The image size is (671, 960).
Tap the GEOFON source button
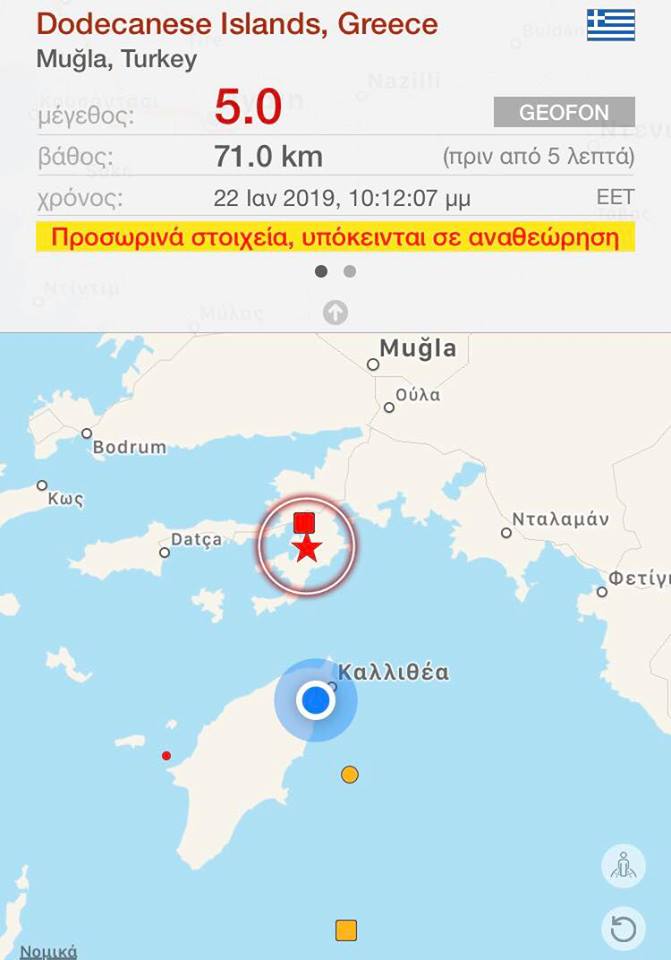564,113
